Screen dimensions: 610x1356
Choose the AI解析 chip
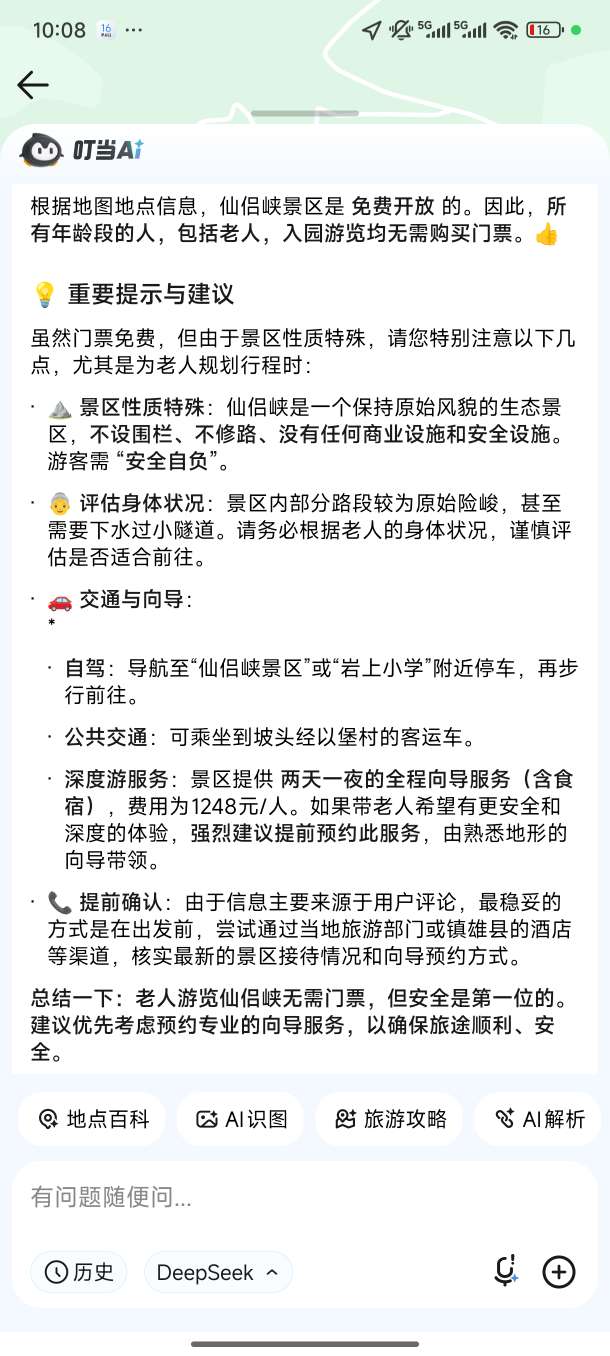[540, 1119]
